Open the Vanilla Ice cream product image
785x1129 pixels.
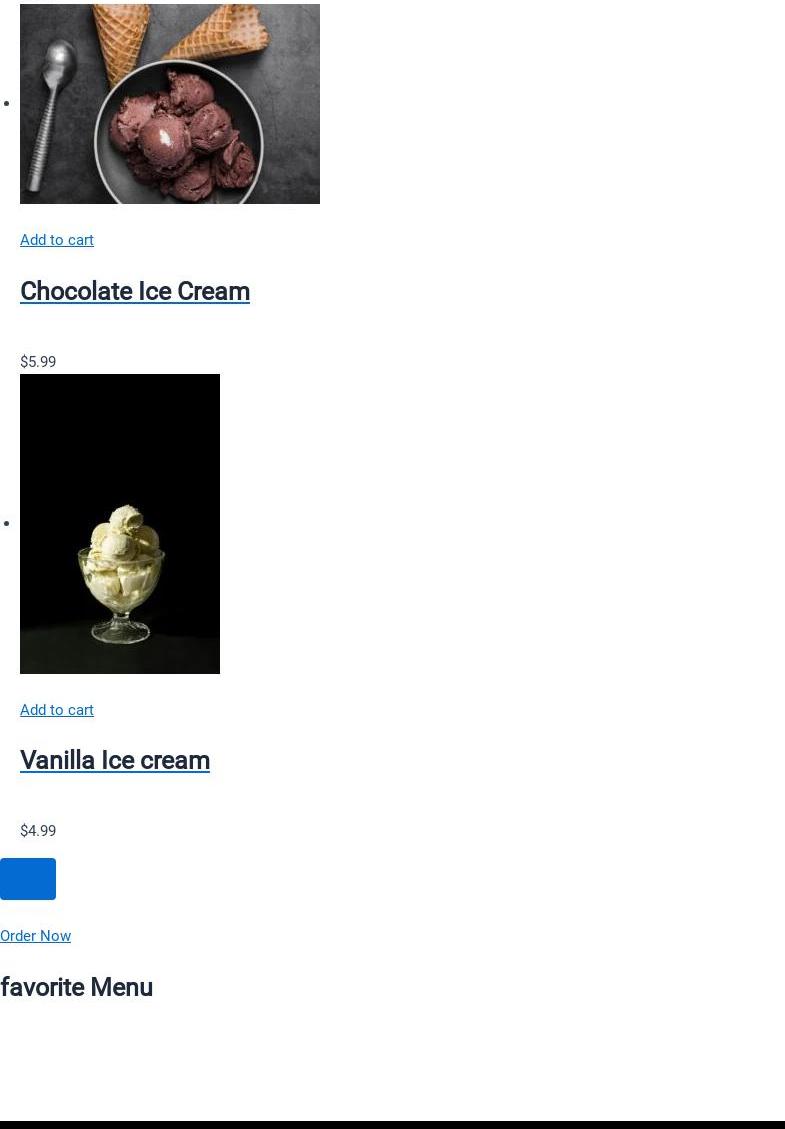120,523
